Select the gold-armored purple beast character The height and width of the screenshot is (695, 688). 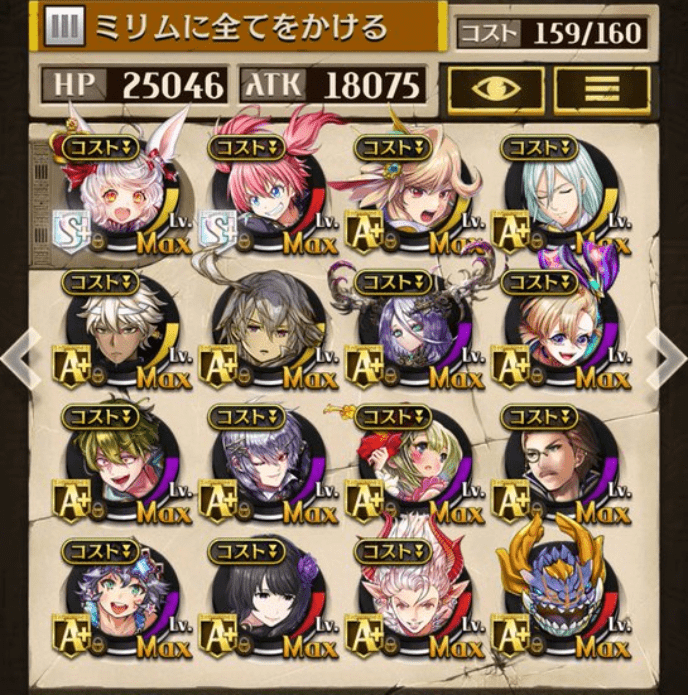[x=557, y=598]
